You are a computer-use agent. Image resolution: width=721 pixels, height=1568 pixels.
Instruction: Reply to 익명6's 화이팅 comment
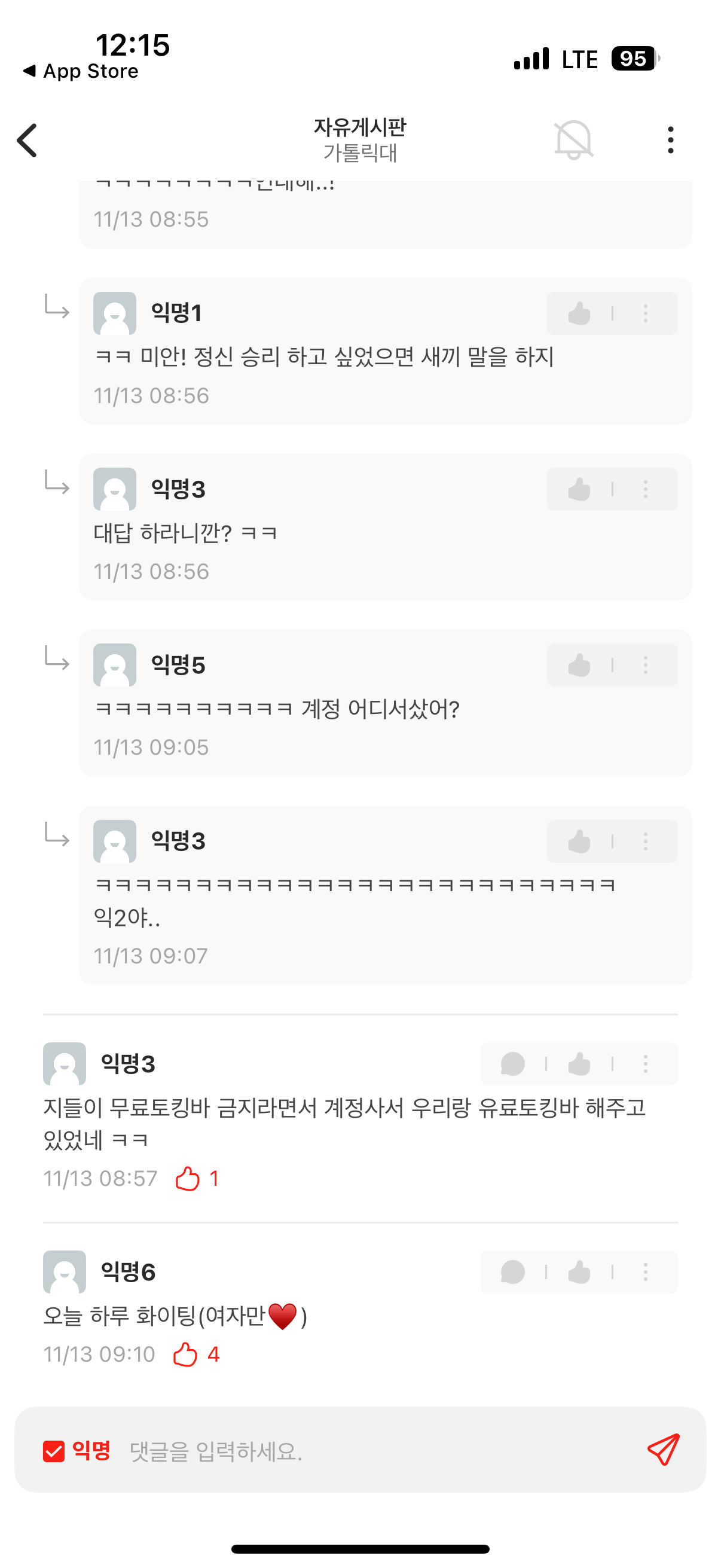point(512,1272)
